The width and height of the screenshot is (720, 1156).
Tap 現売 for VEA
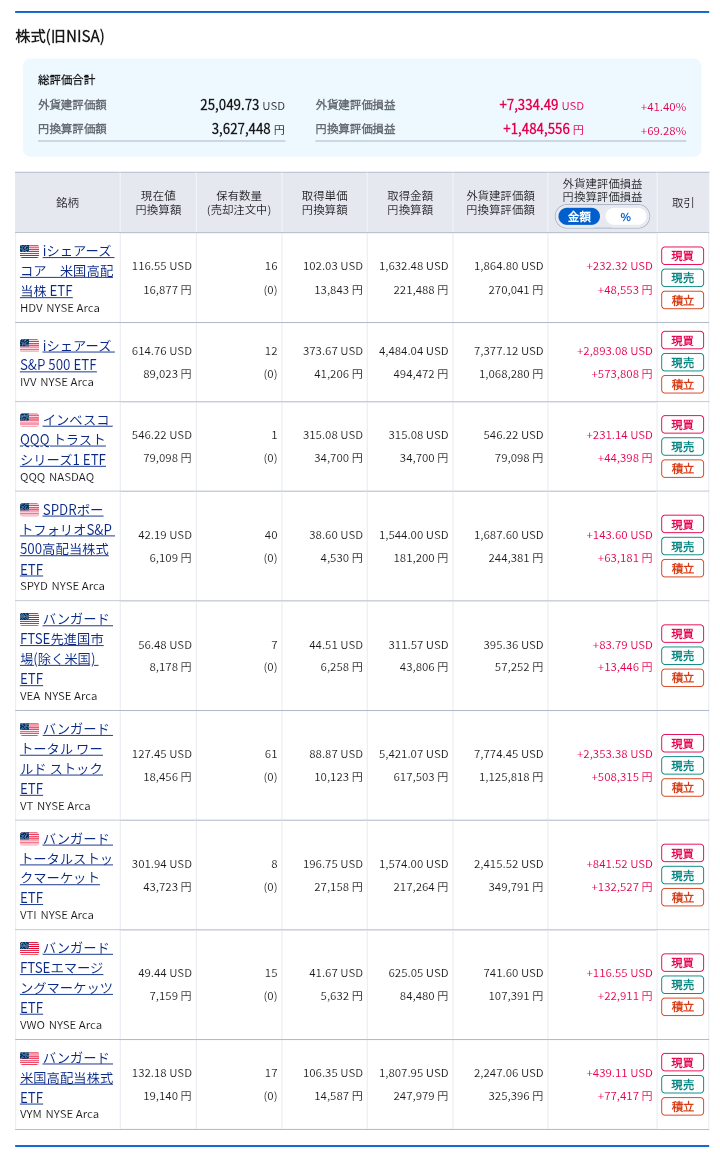click(682, 656)
